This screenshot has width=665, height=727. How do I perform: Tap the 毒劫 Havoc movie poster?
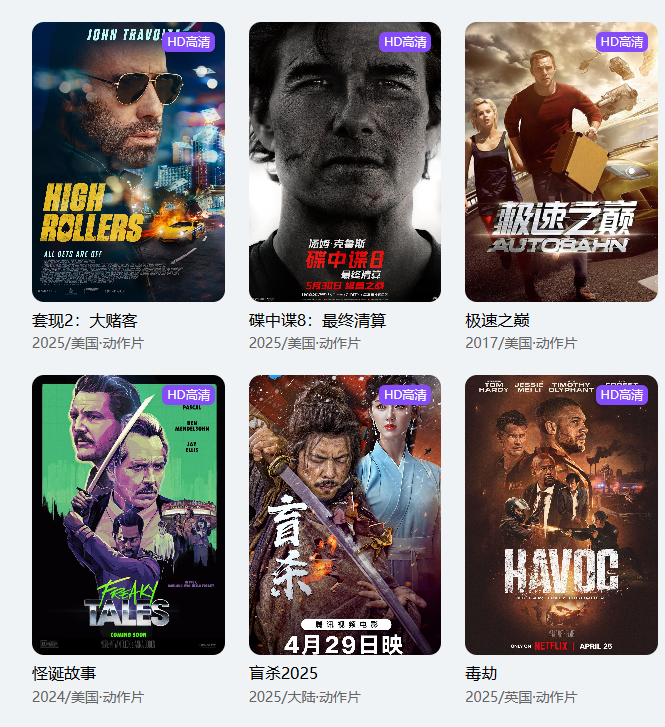tap(561, 515)
